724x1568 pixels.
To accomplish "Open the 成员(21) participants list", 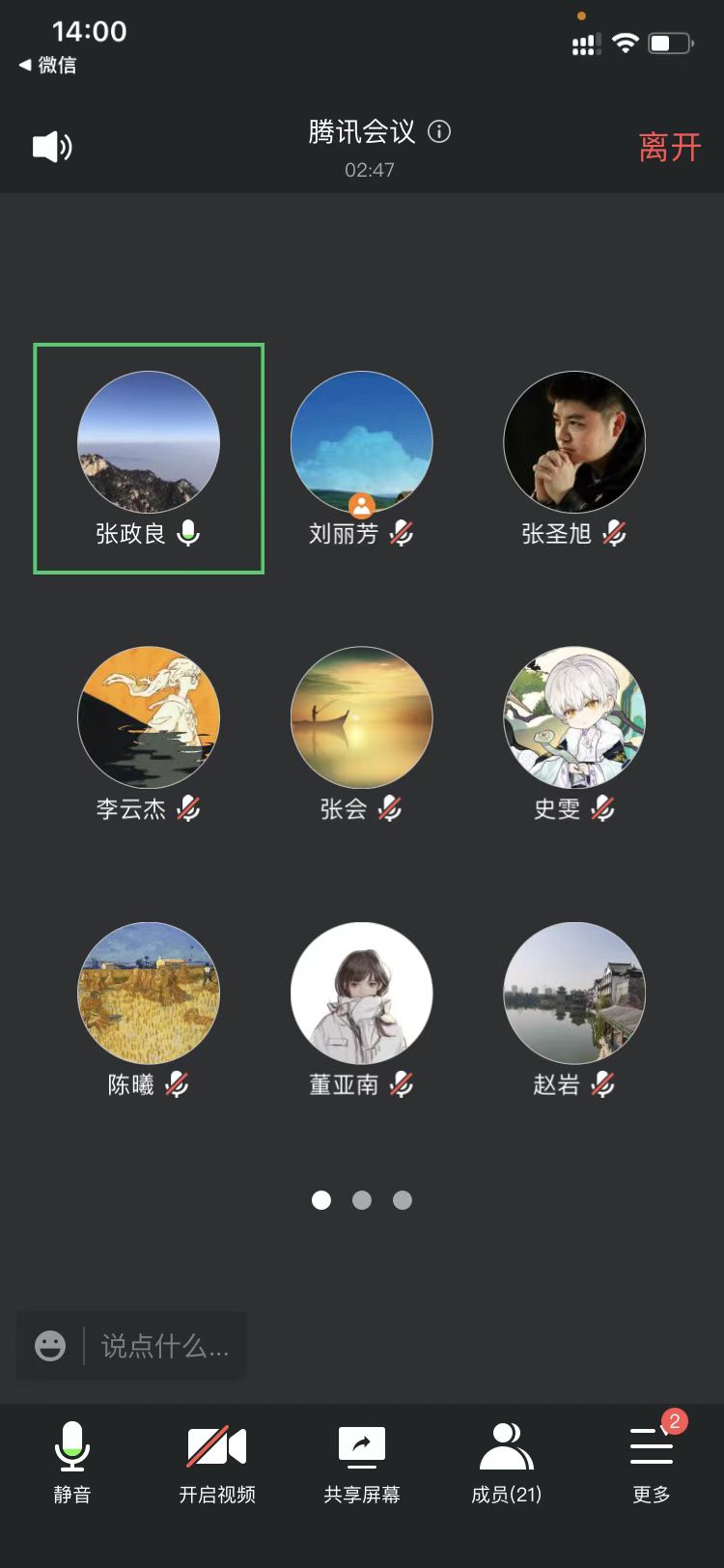I will [507, 1462].
